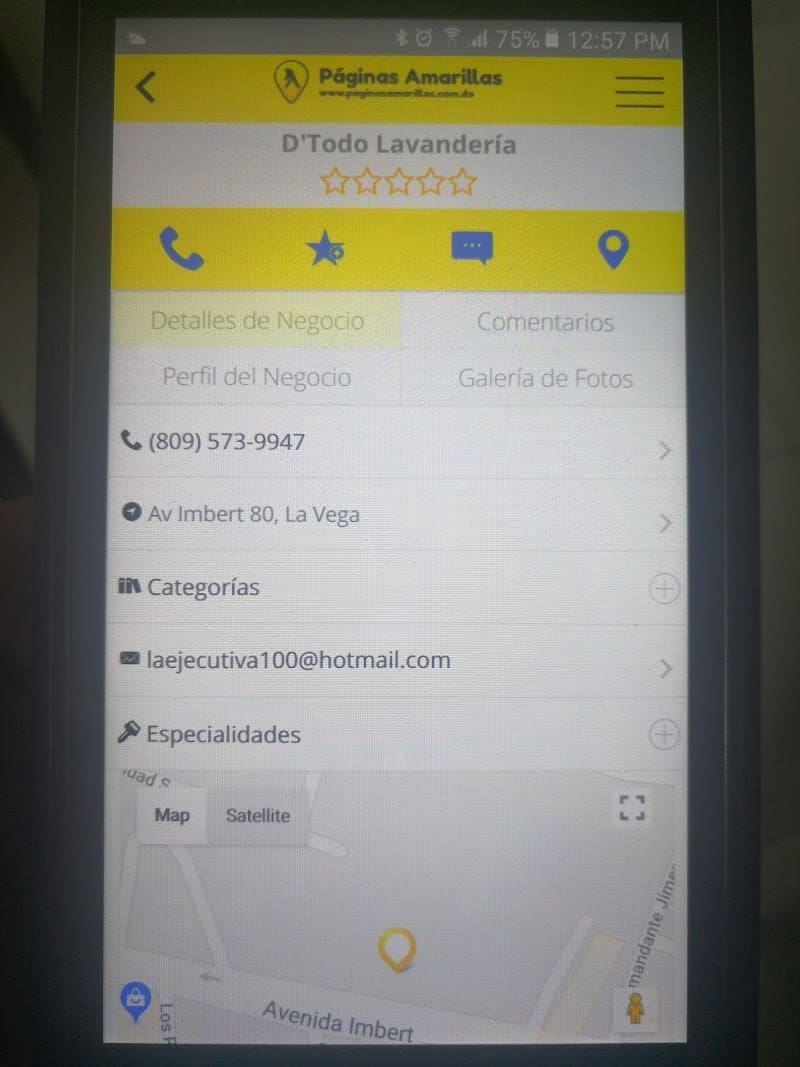Open the message bubble icon
The width and height of the screenshot is (800, 1067).
(x=472, y=248)
